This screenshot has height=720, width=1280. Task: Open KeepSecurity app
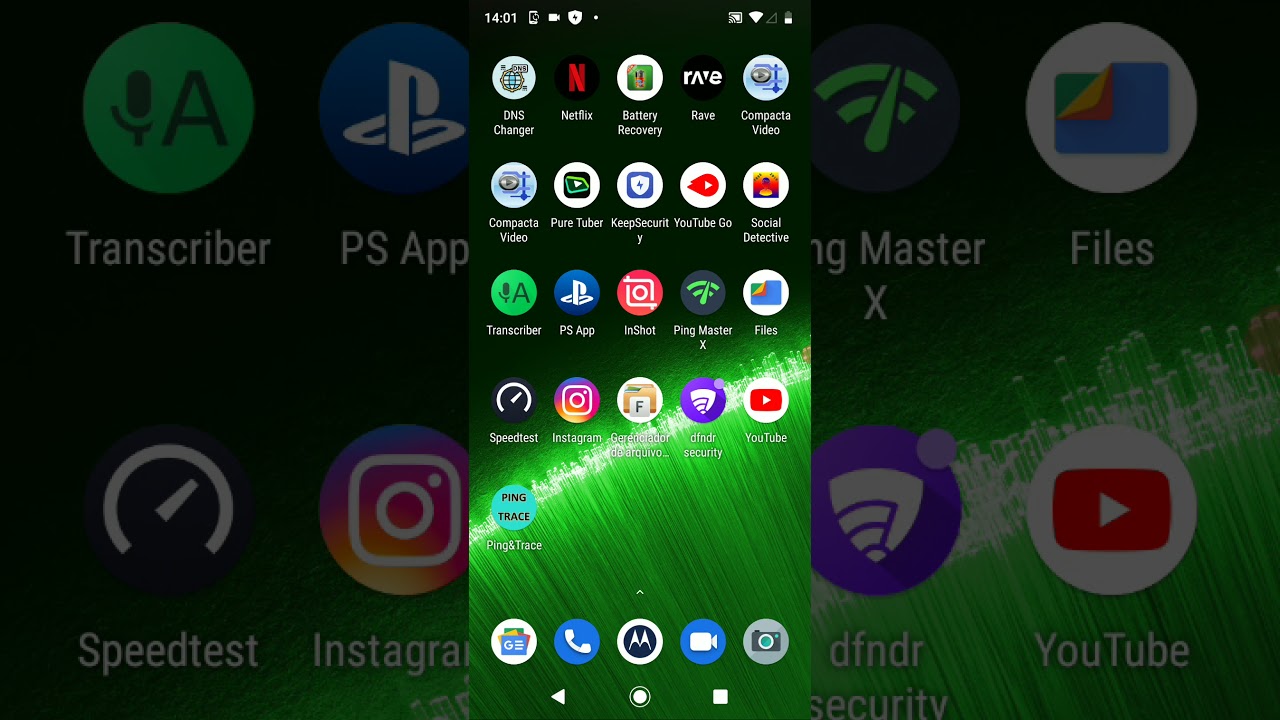tap(640, 186)
